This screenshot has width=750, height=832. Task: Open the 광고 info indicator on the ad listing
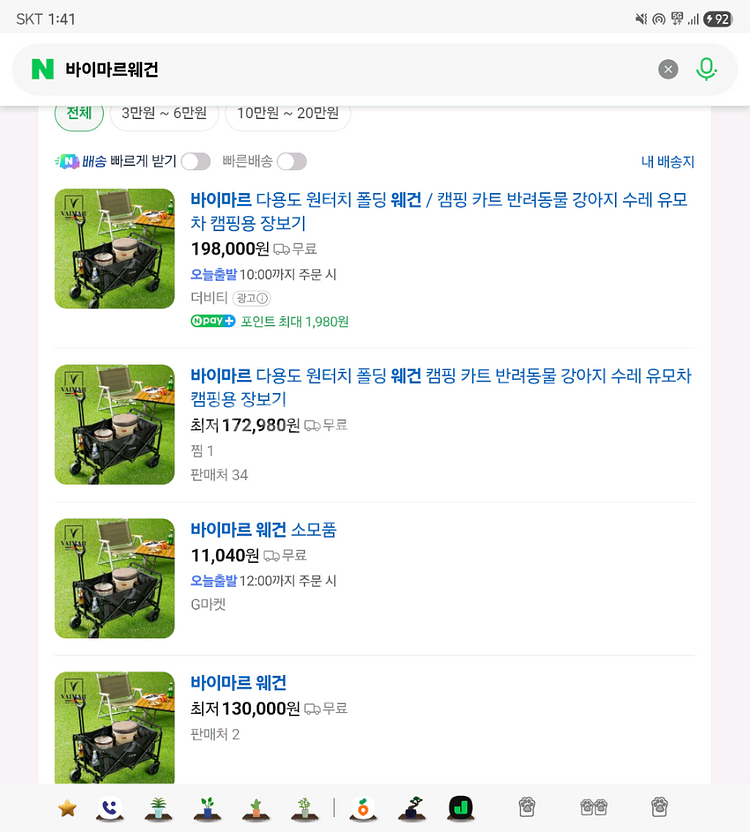pos(255,298)
